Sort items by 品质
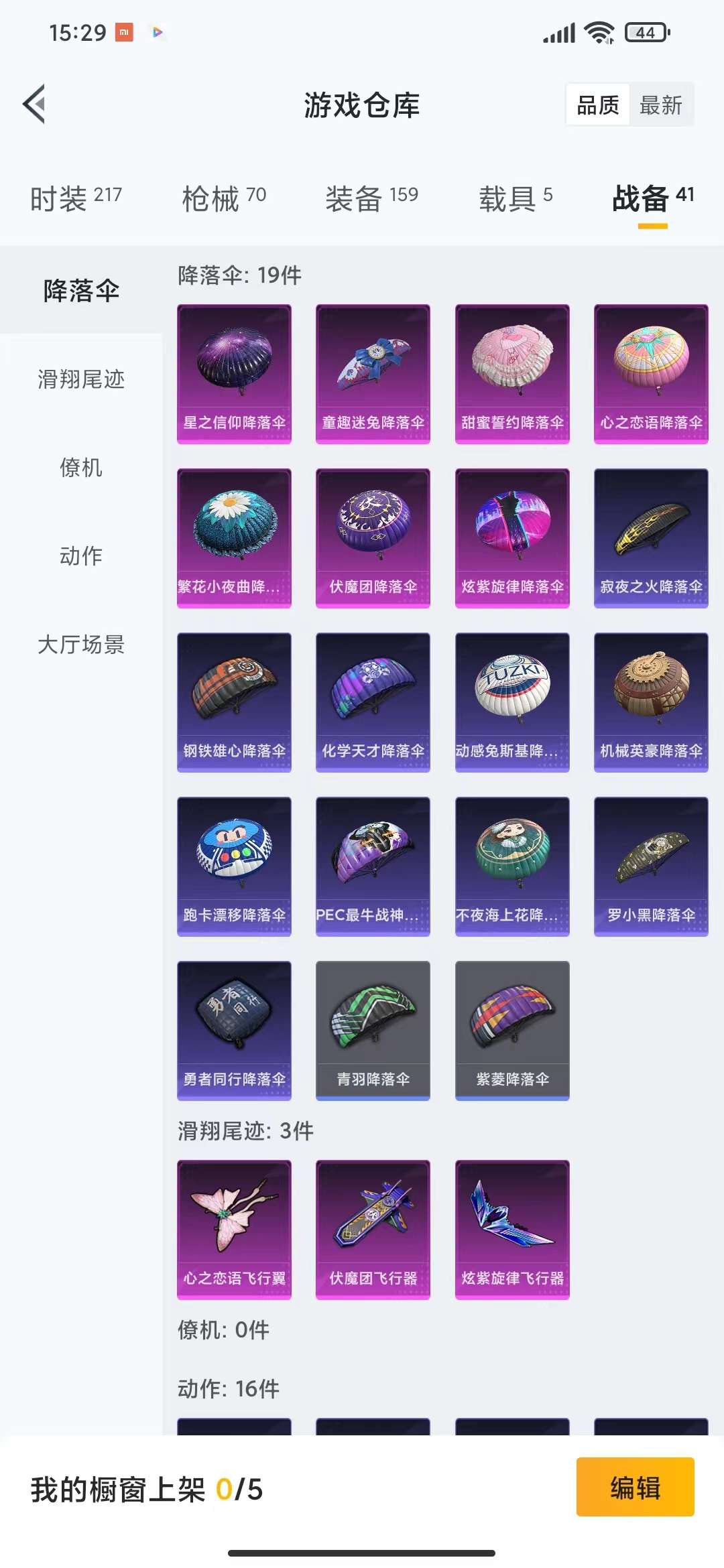724x1568 pixels. pos(598,105)
